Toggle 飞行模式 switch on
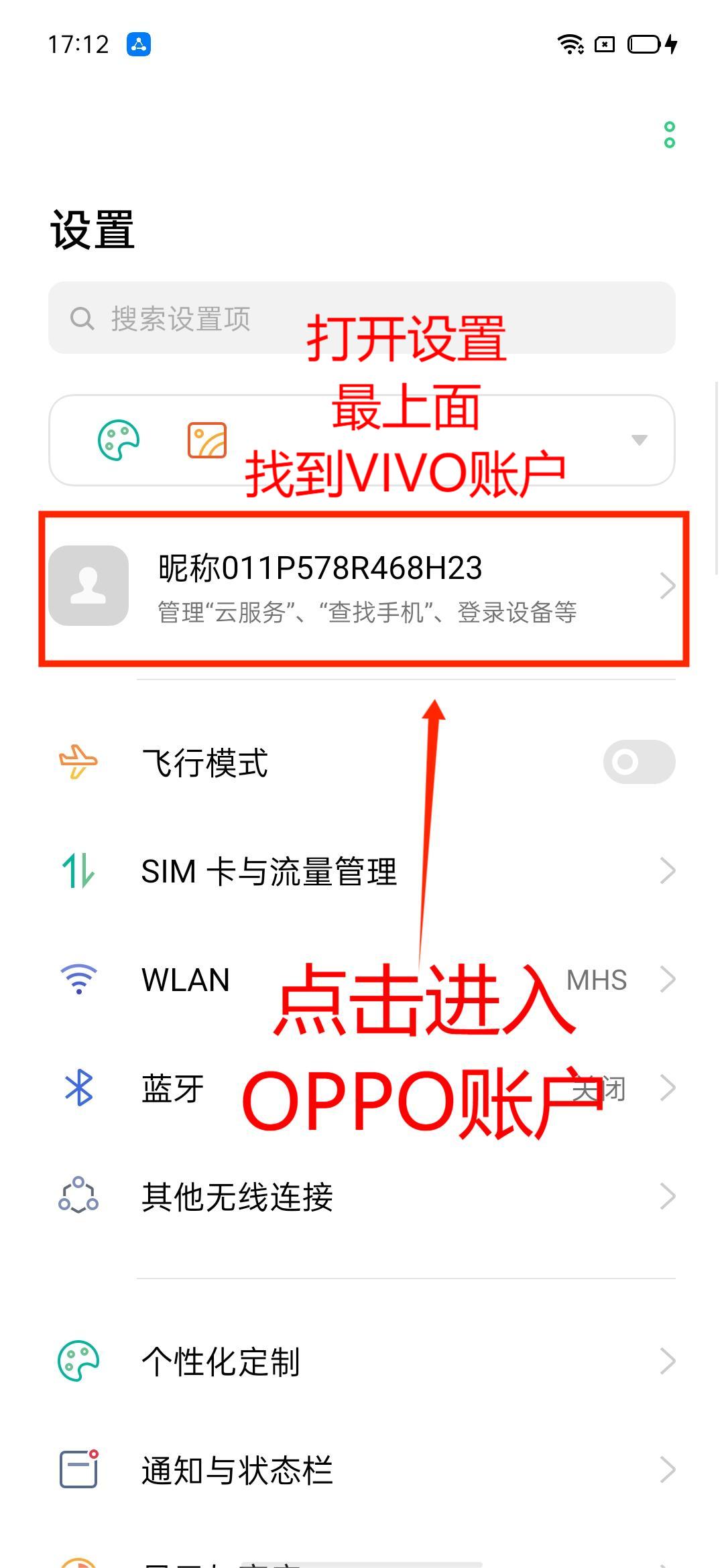The height and width of the screenshot is (1568, 724). (638, 762)
